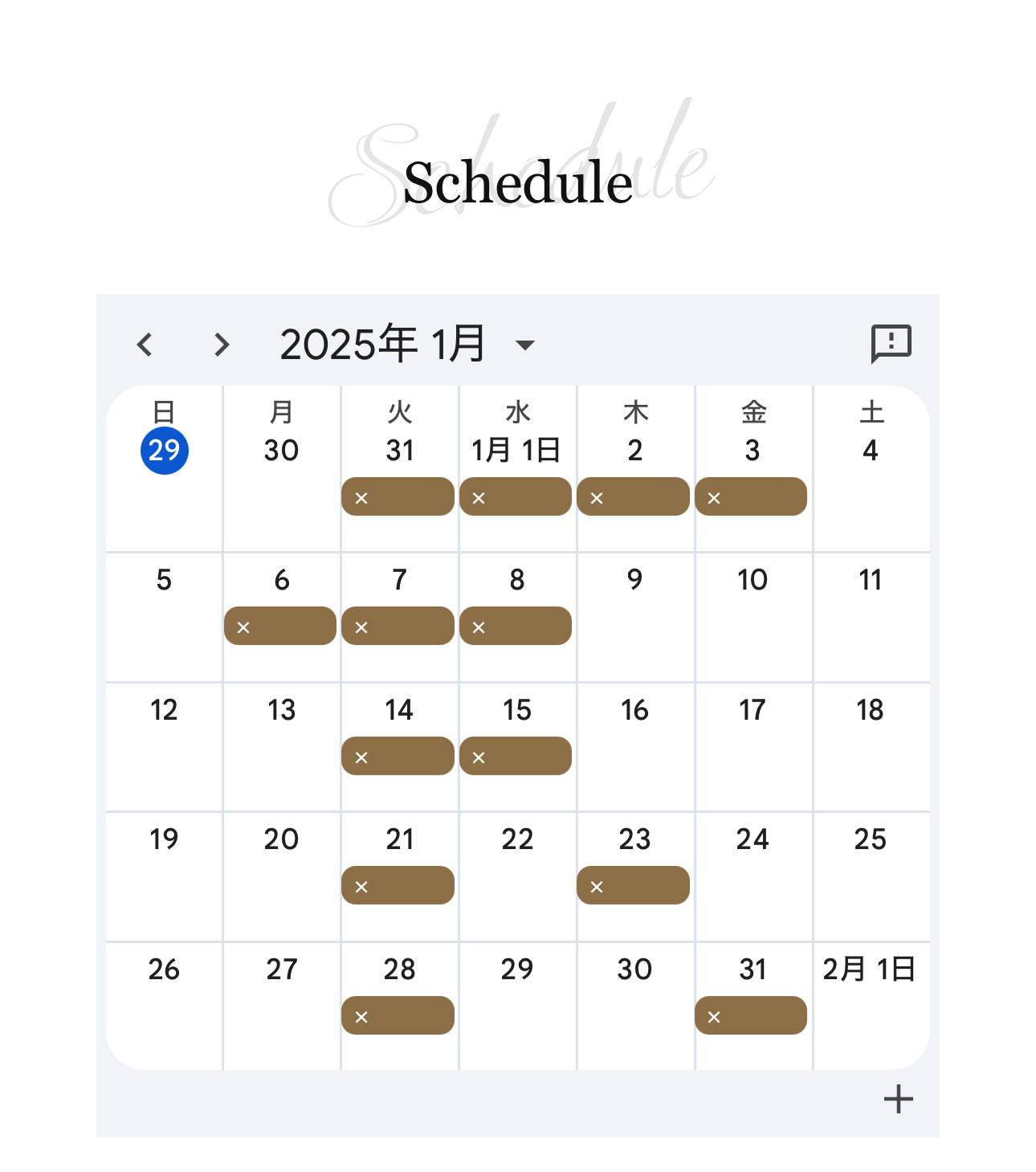Open the event on January 6
The width and height of the screenshot is (1036, 1172).
(280, 627)
